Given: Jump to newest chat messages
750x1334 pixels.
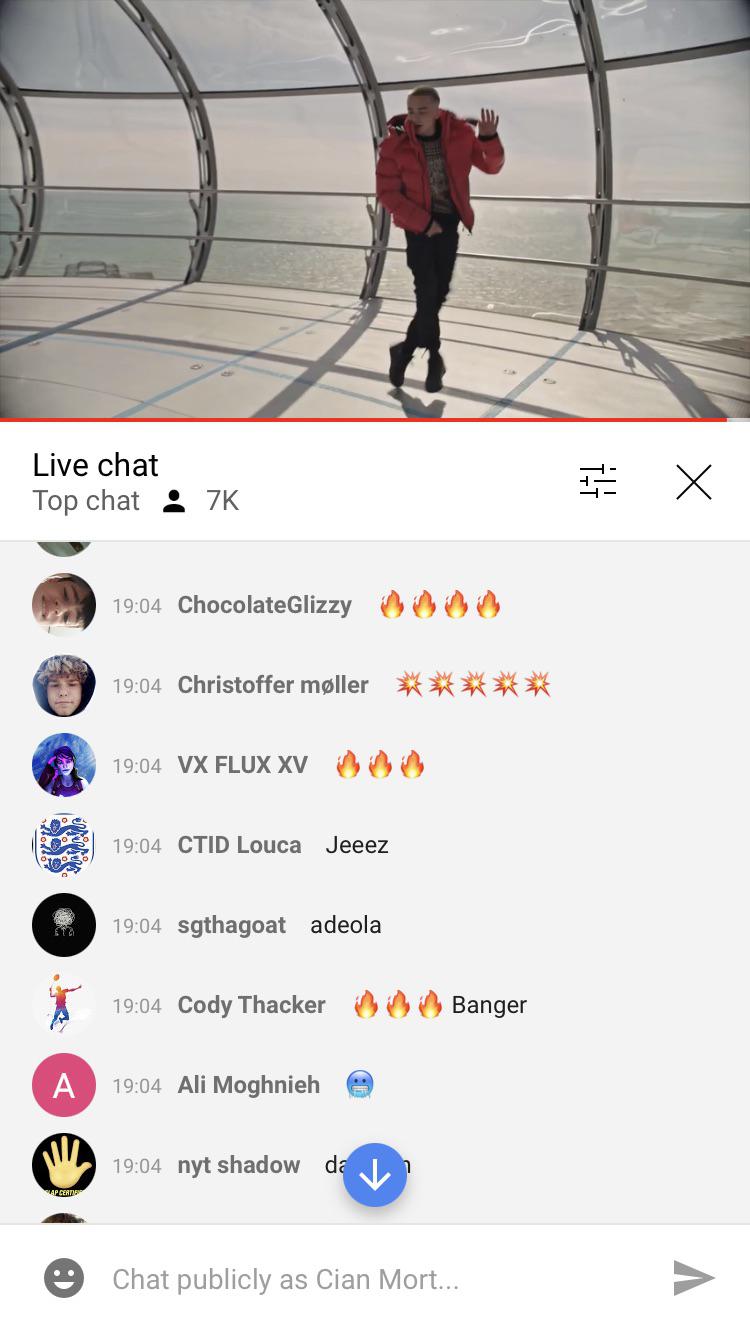Looking at the screenshot, I should pos(375,1176).
